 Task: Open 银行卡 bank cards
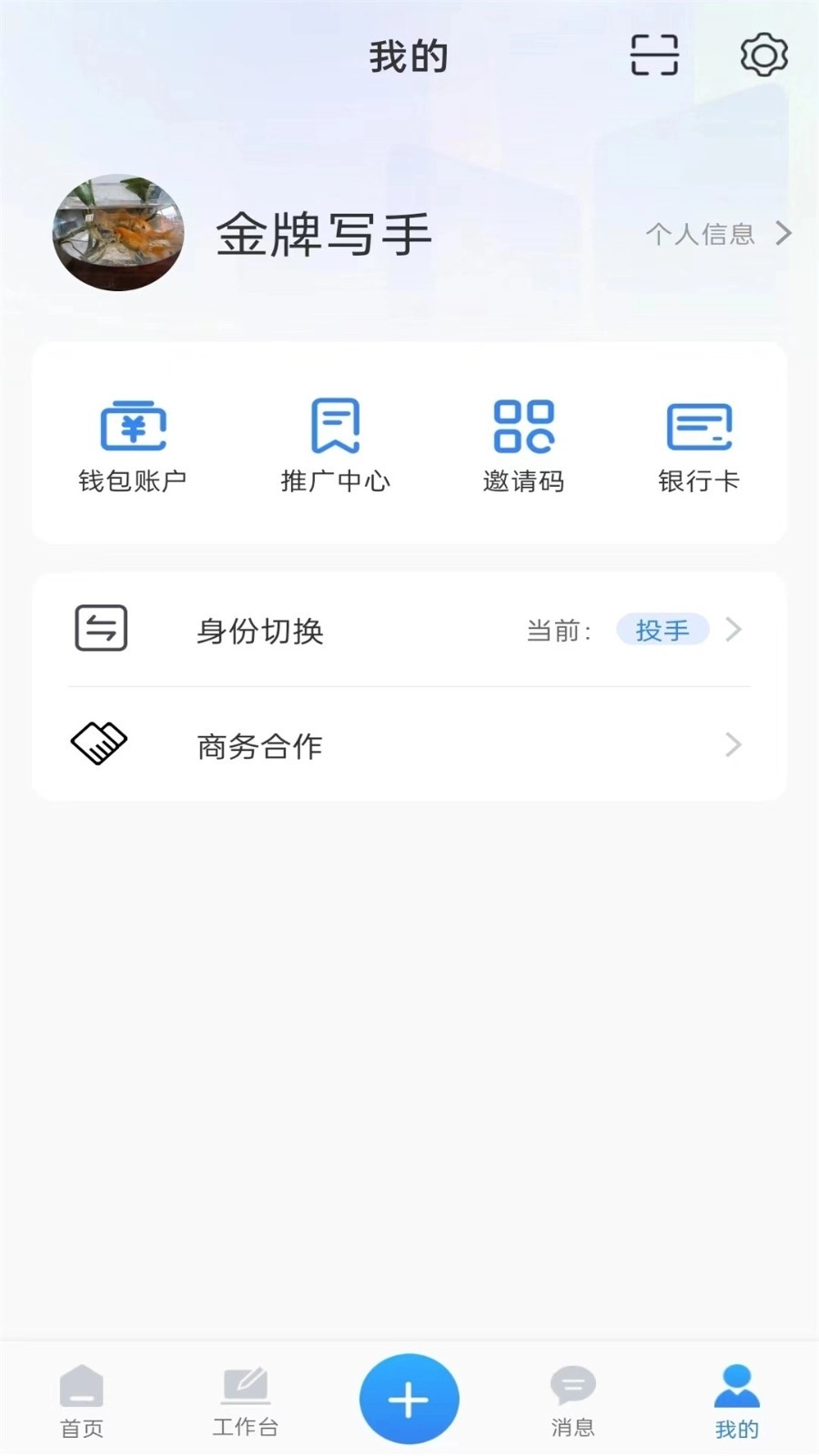click(699, 445)
